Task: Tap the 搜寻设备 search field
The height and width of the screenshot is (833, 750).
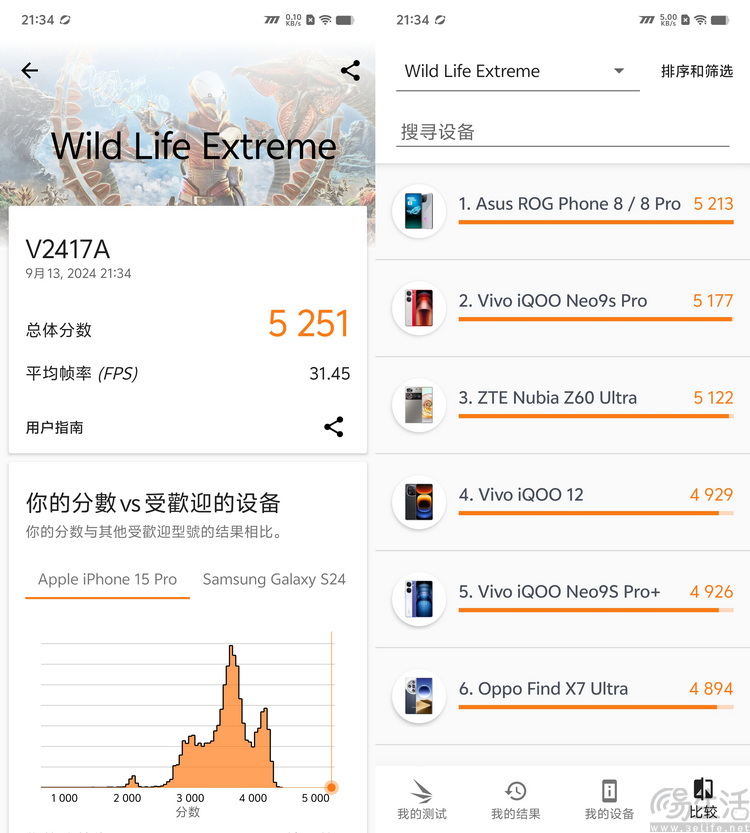Action: (x=562, y=132)
